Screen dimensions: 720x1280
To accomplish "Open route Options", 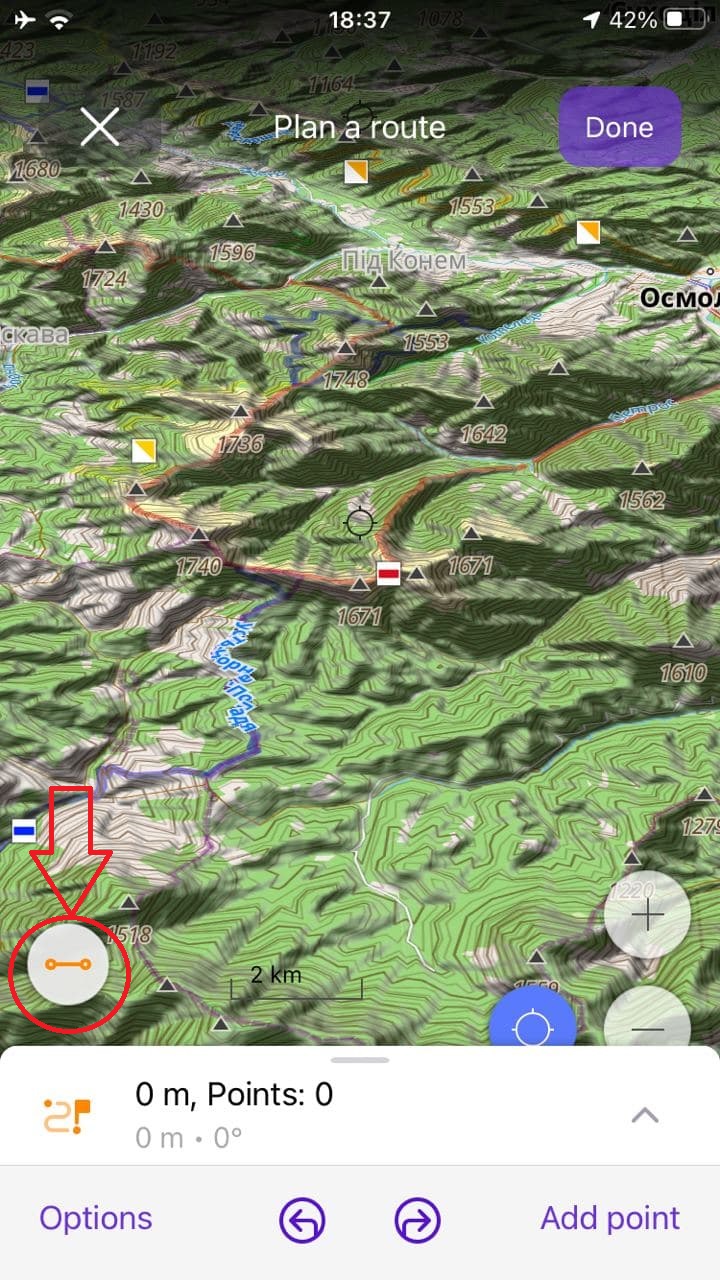I will [x=96, y=1218].
